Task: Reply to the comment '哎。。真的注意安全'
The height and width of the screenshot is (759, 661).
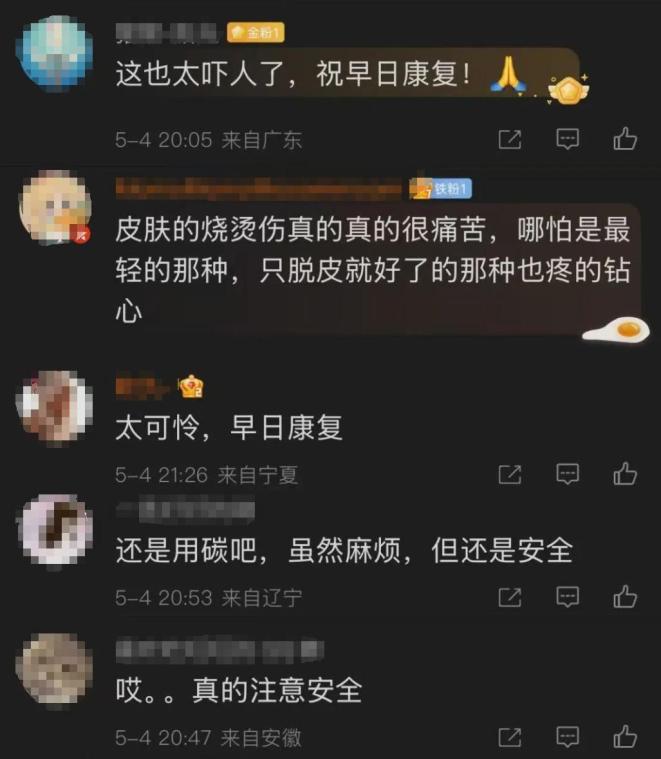Action: [x=568, y=737]
